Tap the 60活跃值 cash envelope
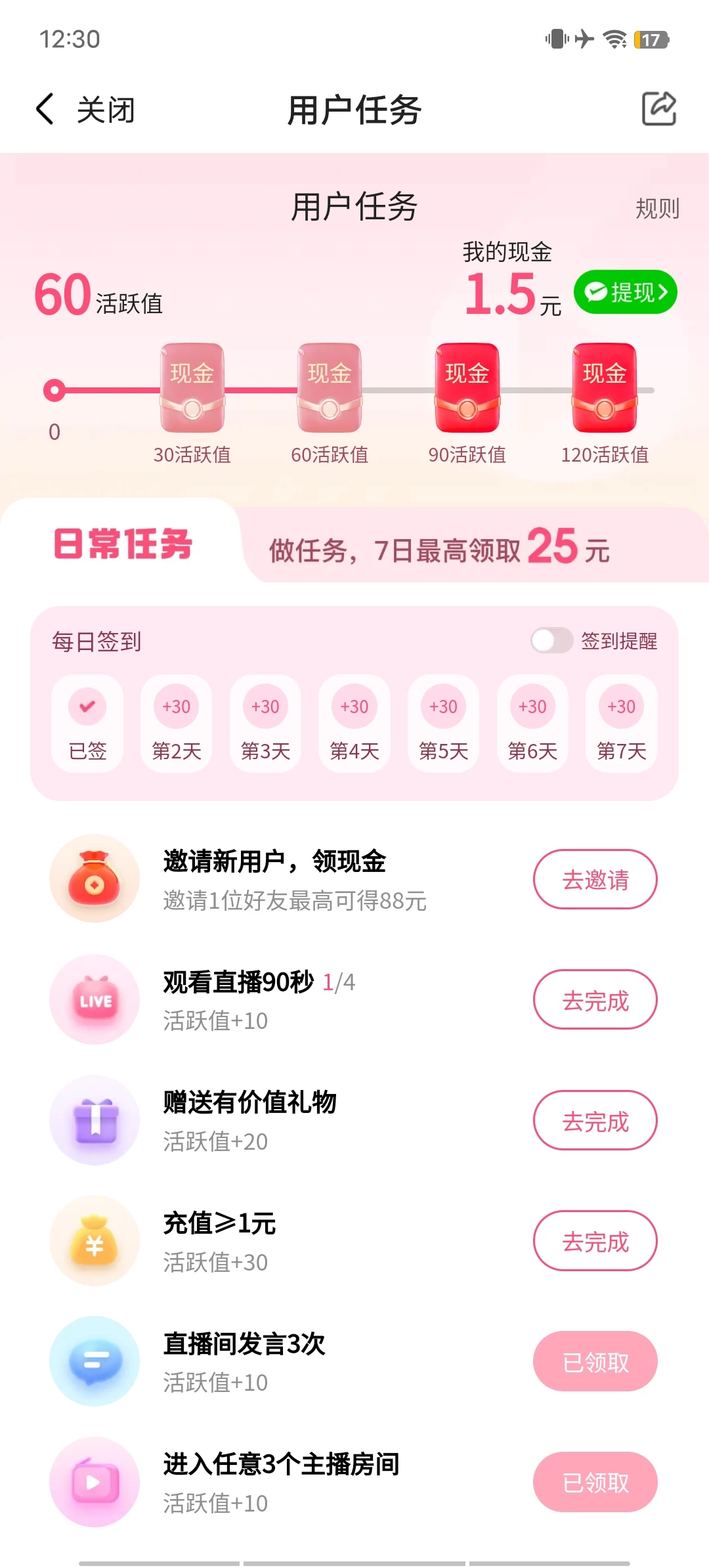 330,388
